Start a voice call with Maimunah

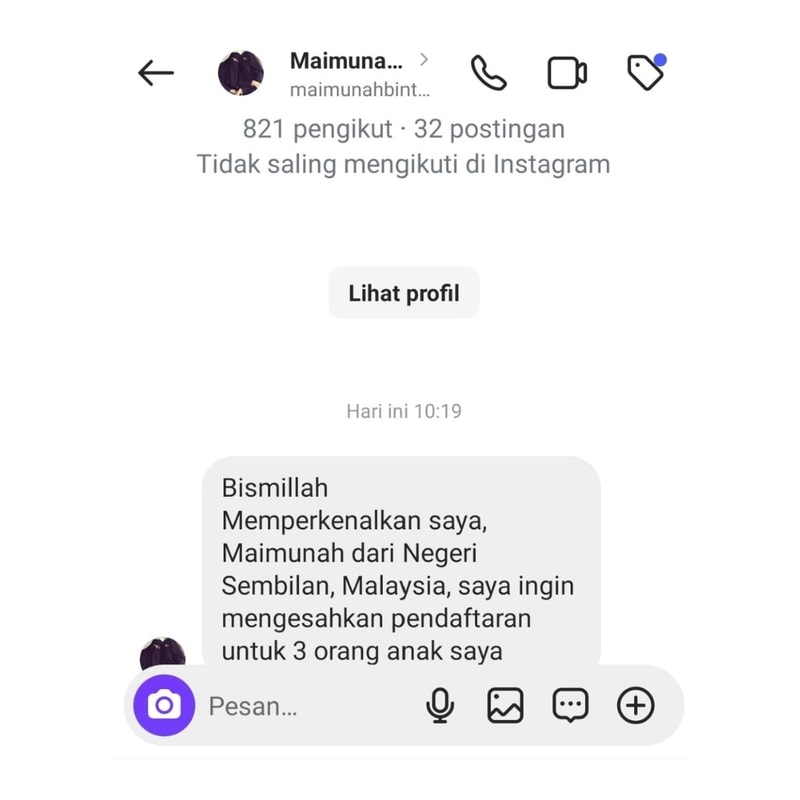point(488,73)
